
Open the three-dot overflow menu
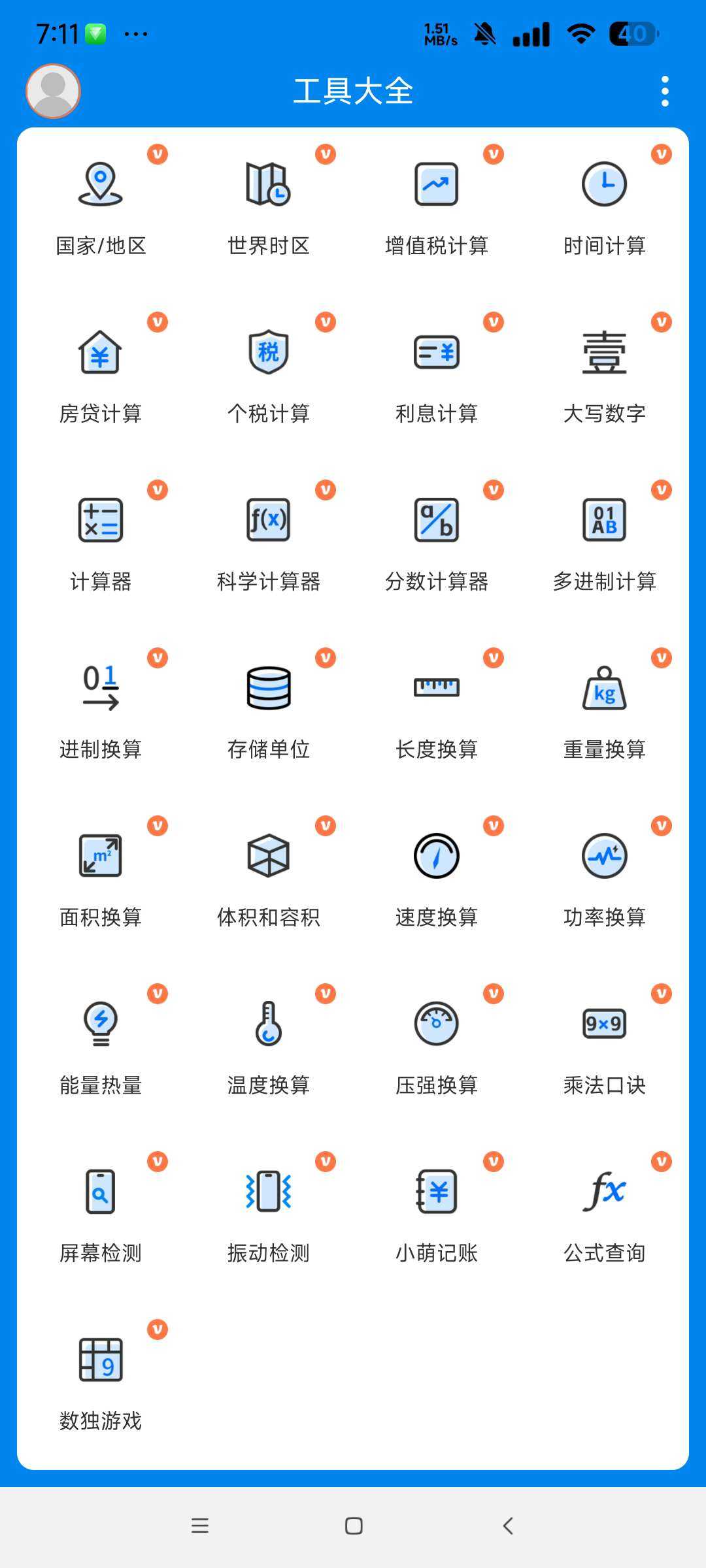tap(665, 91)
